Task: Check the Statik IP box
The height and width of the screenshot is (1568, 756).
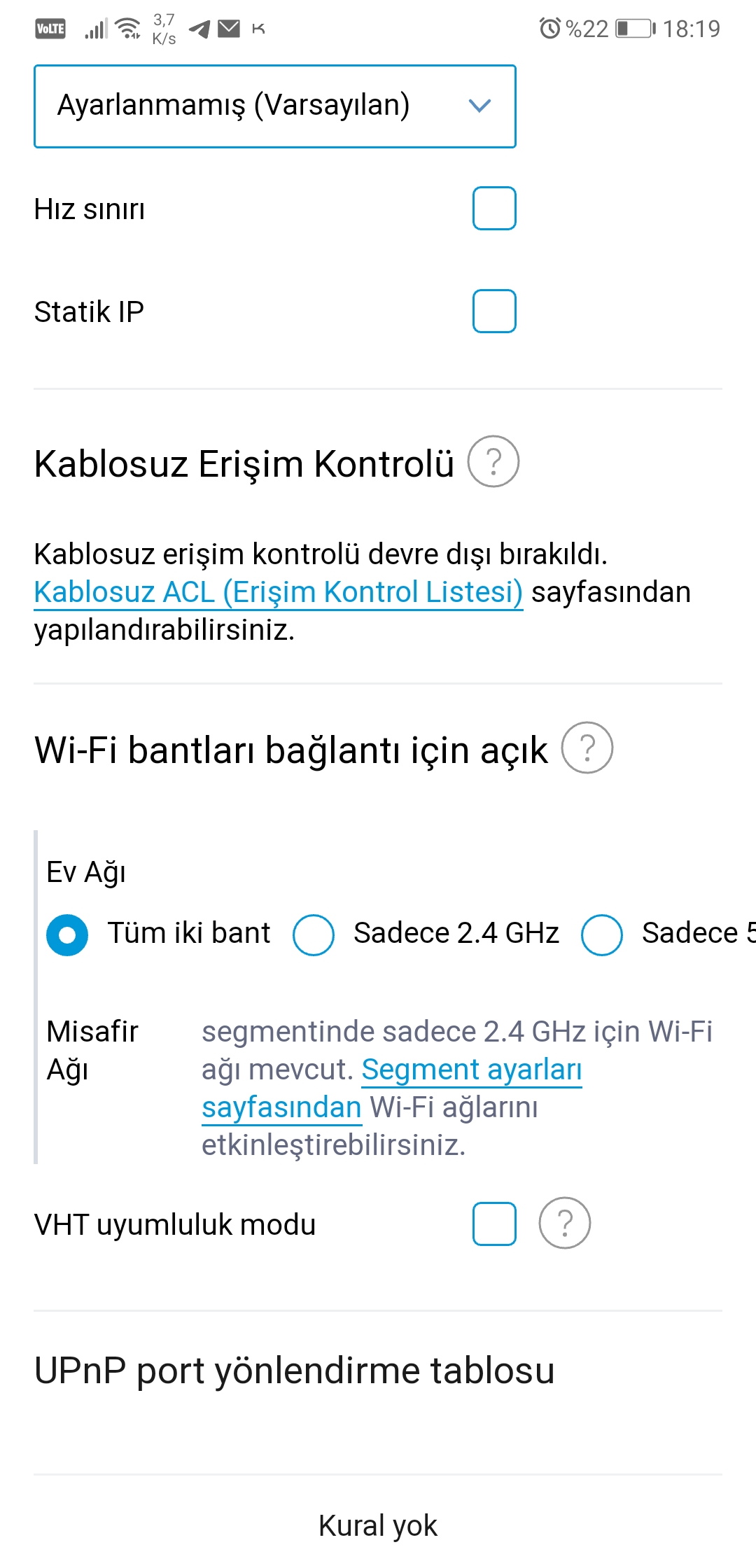Action: click(494, 311)
